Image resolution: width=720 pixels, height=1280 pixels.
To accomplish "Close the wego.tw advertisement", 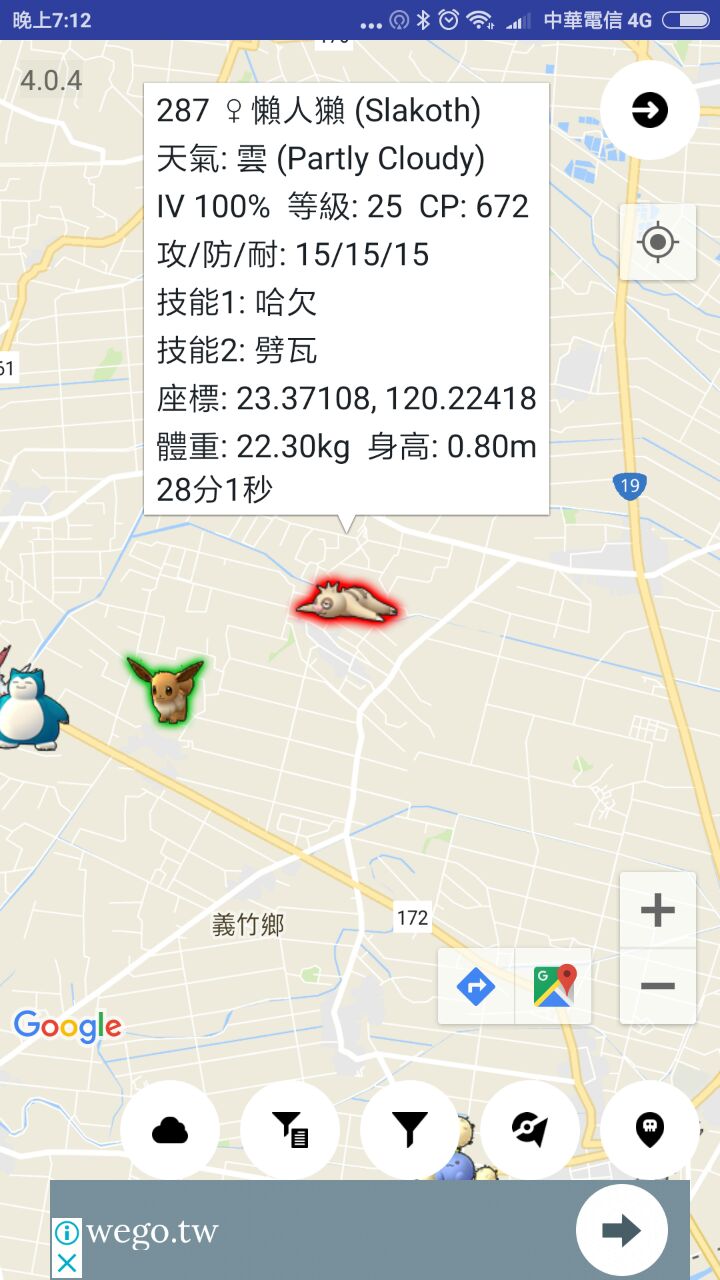I will [x=67, y=1263].
